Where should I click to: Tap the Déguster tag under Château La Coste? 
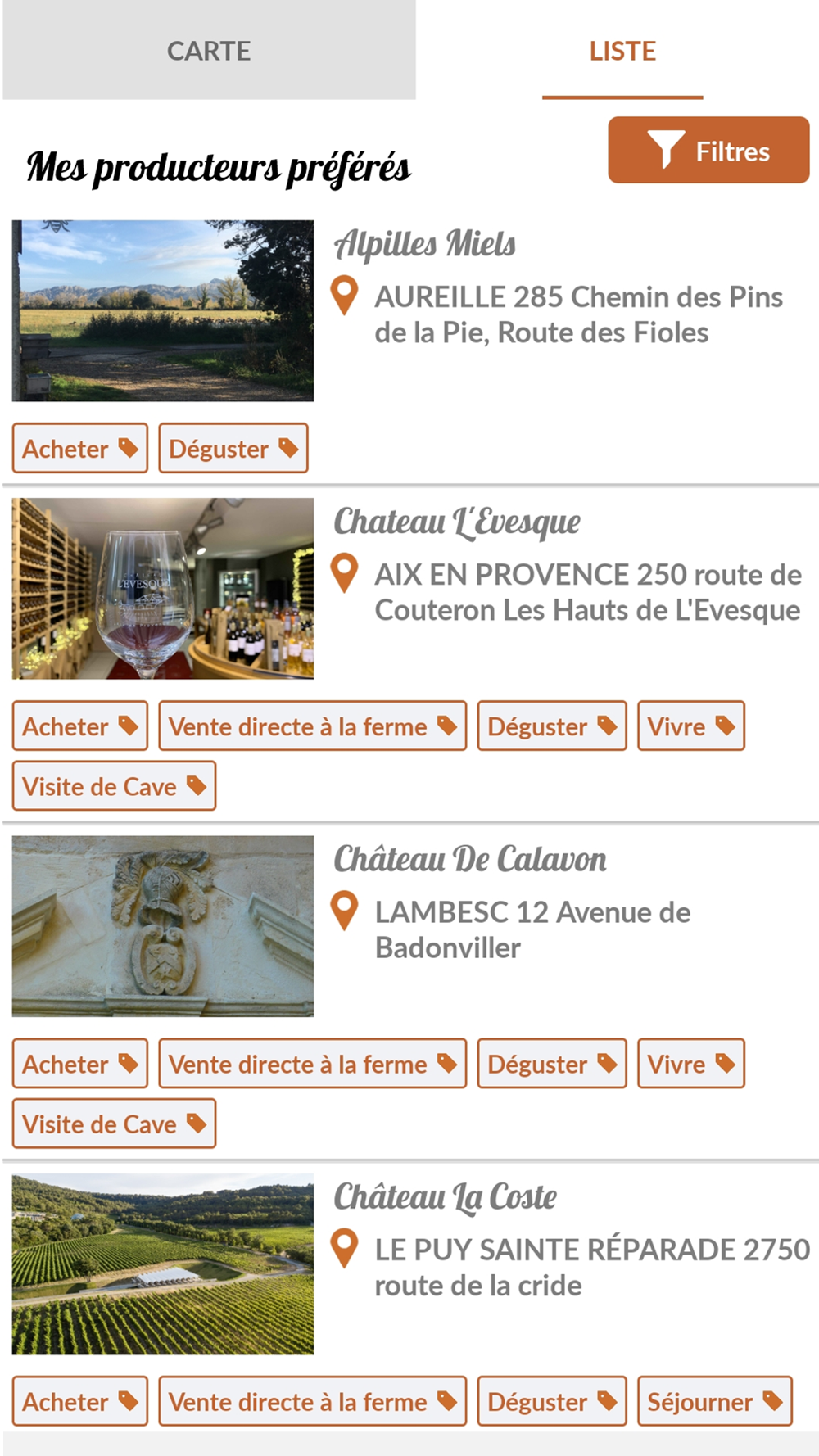click(x=551, y=1401)
